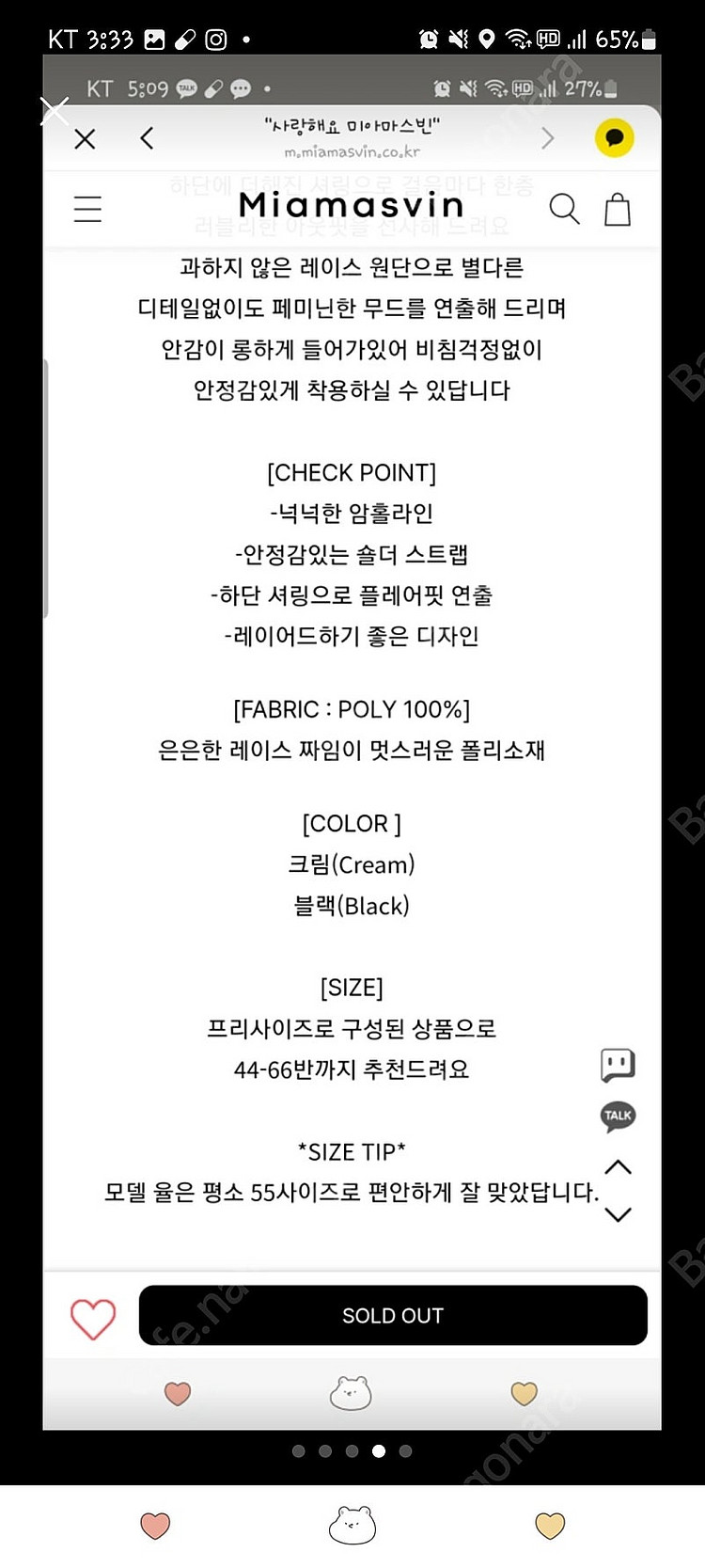Screen dimensions: 705x1568
Task: Close the full-screen image viewer
Action: coord(55,110)
